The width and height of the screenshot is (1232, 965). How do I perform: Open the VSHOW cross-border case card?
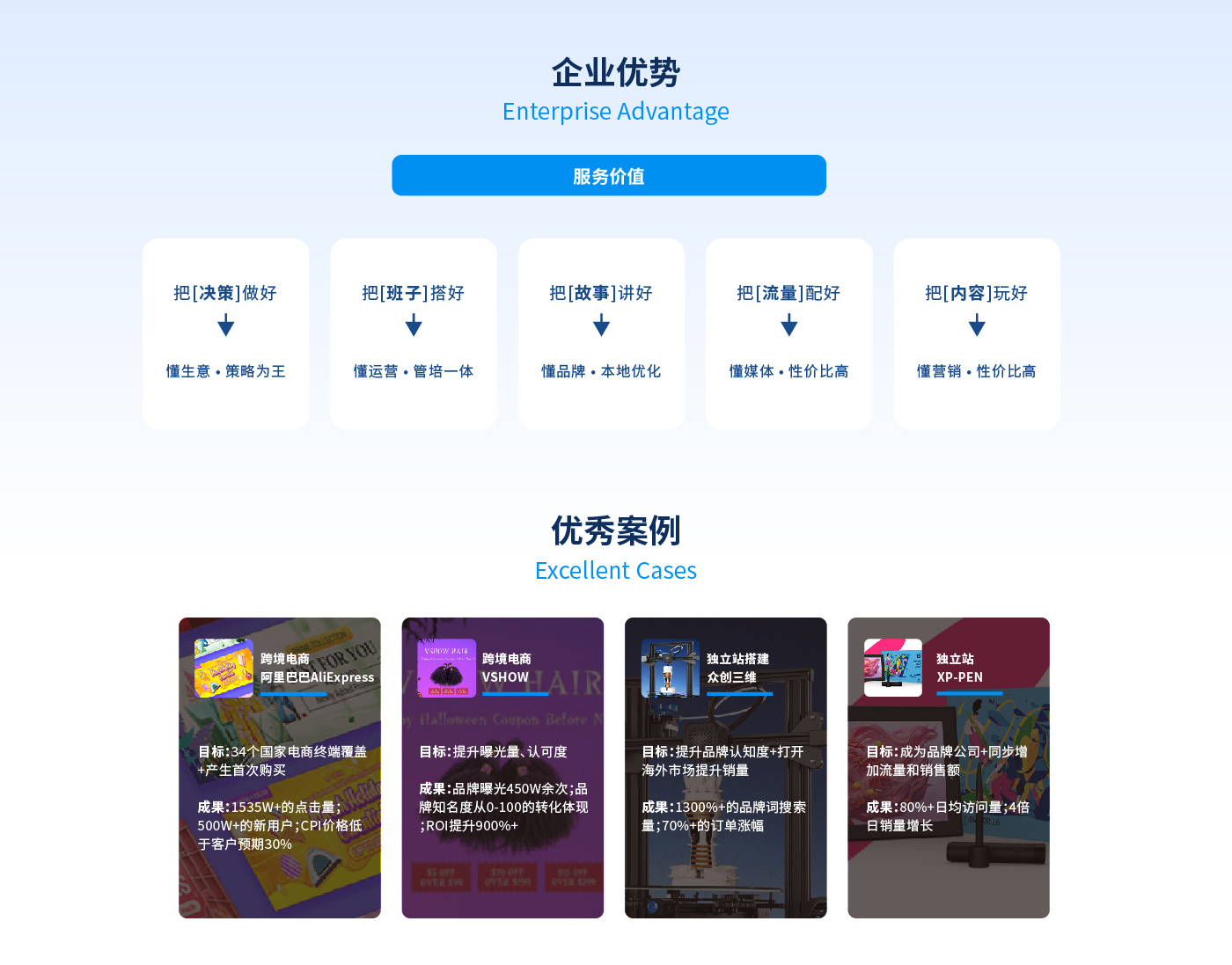pyautogui.click(x=502, y=767)
